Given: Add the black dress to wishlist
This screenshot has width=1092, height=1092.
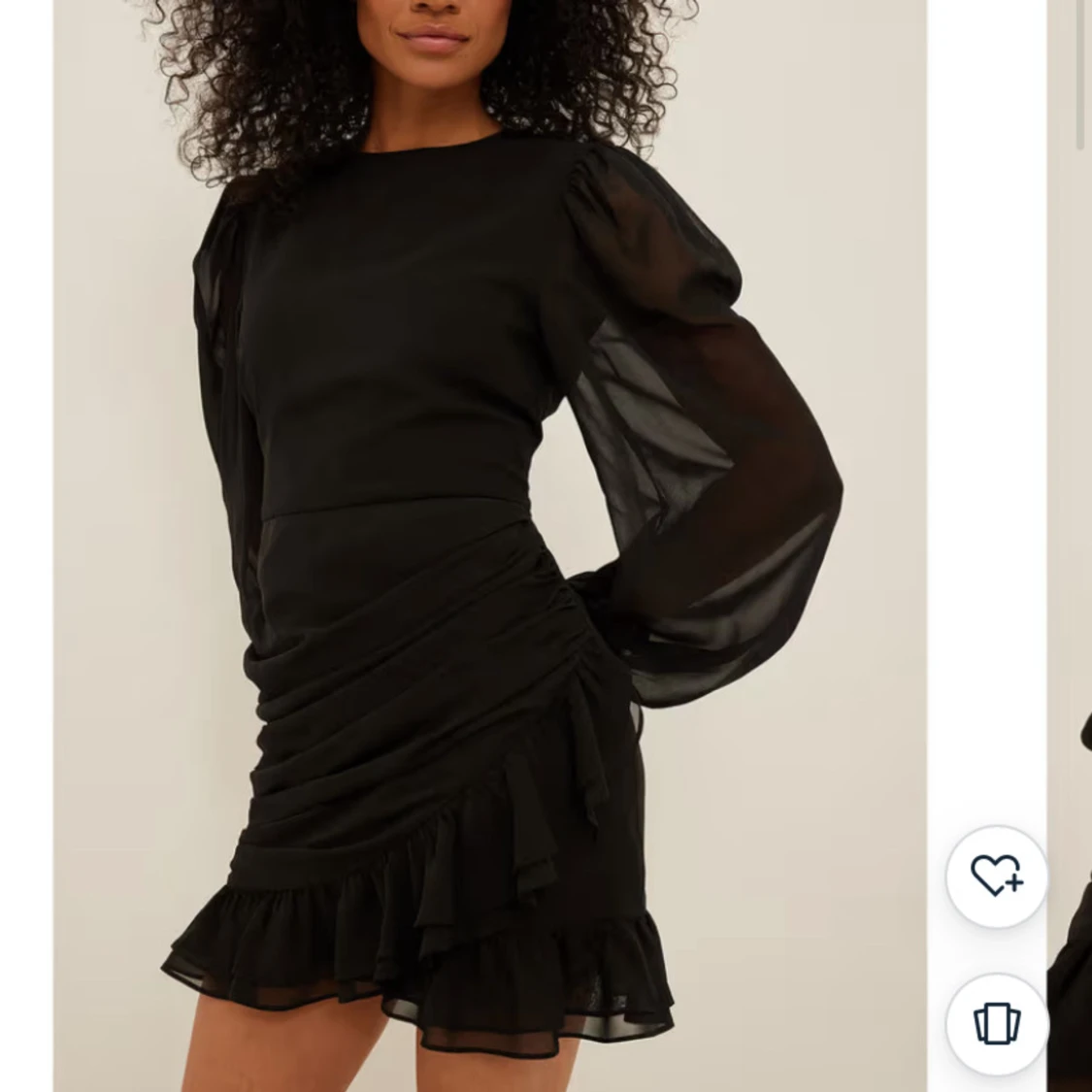Looking at the screenshot, I should point(997,876).
